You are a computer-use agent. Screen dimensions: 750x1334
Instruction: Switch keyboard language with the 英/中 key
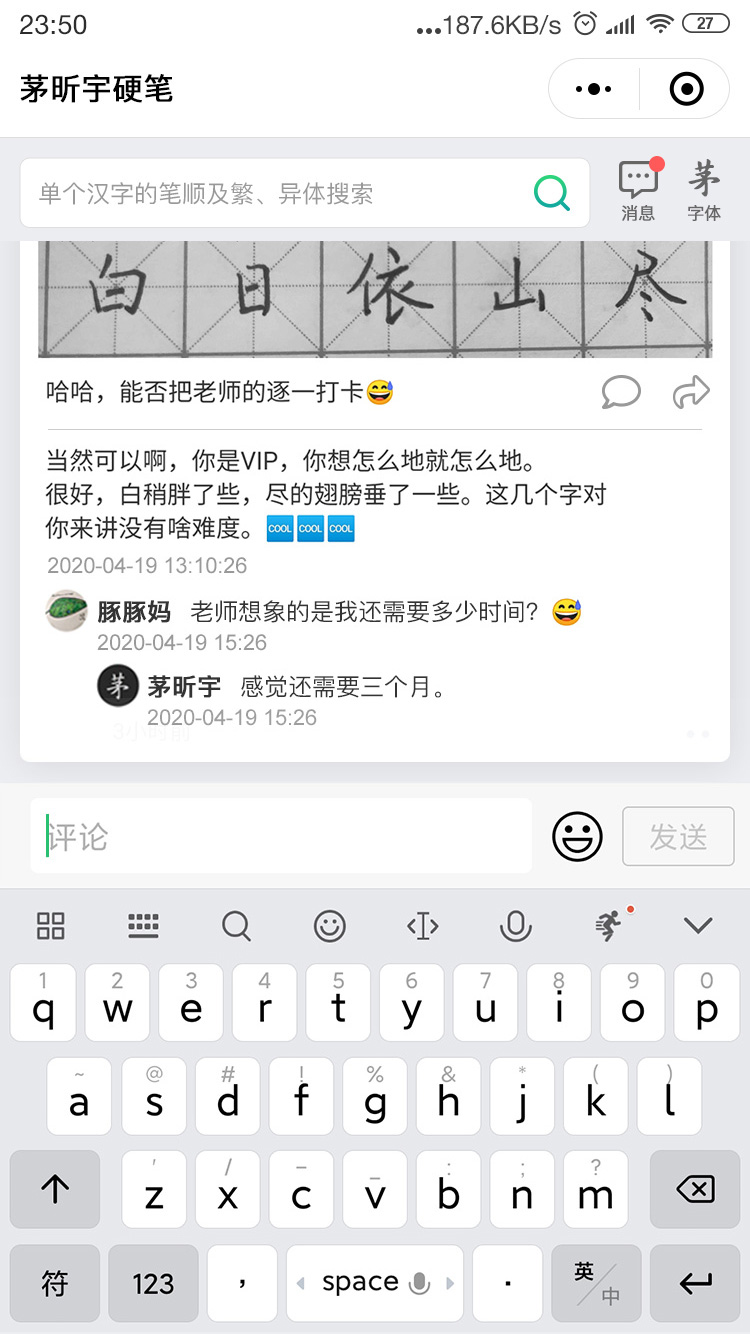(x=597, y=1283)
